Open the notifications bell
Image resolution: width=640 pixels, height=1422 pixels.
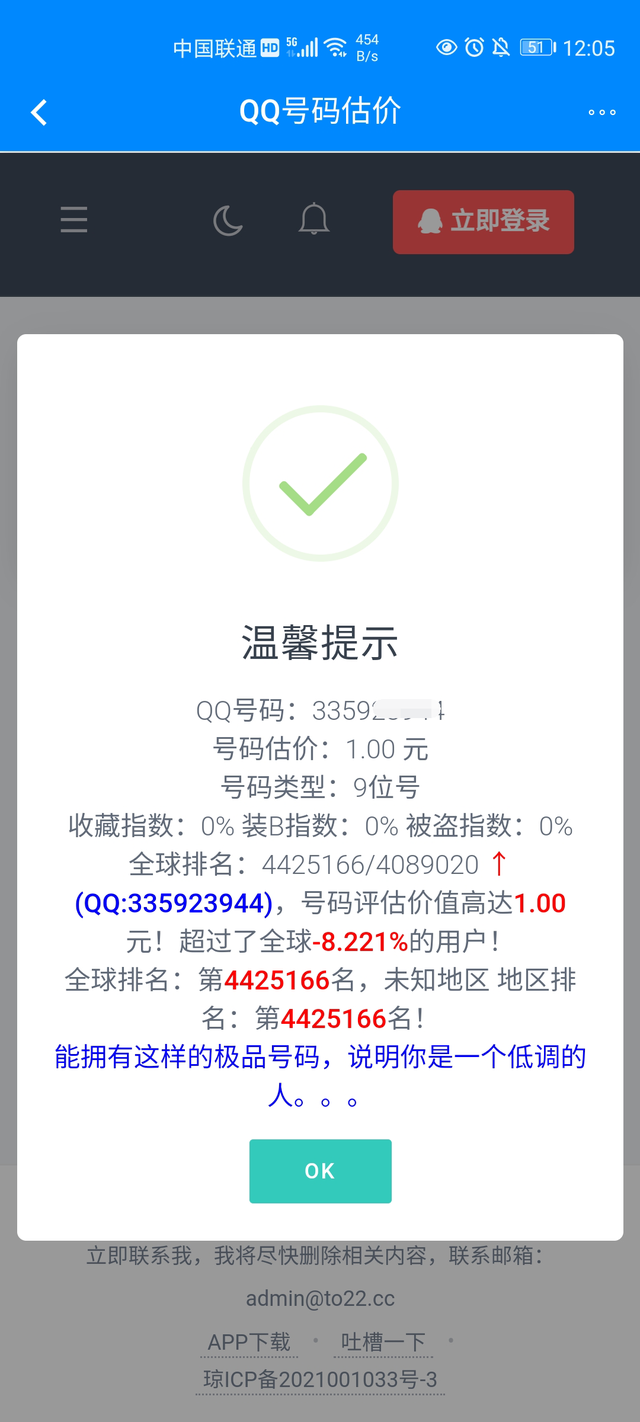[314, 220]
